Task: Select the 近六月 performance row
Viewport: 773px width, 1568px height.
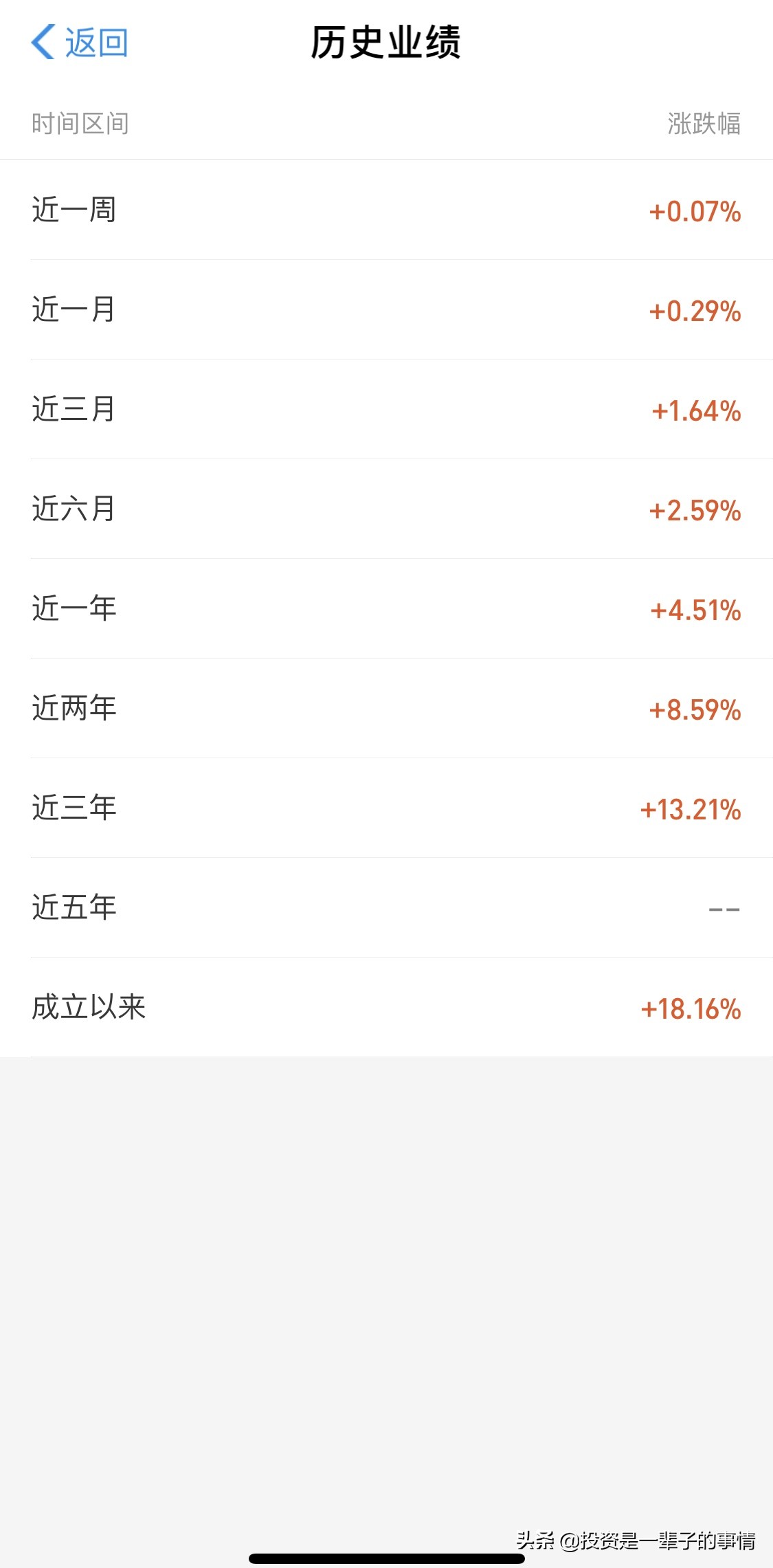Action: coord(386,509)
